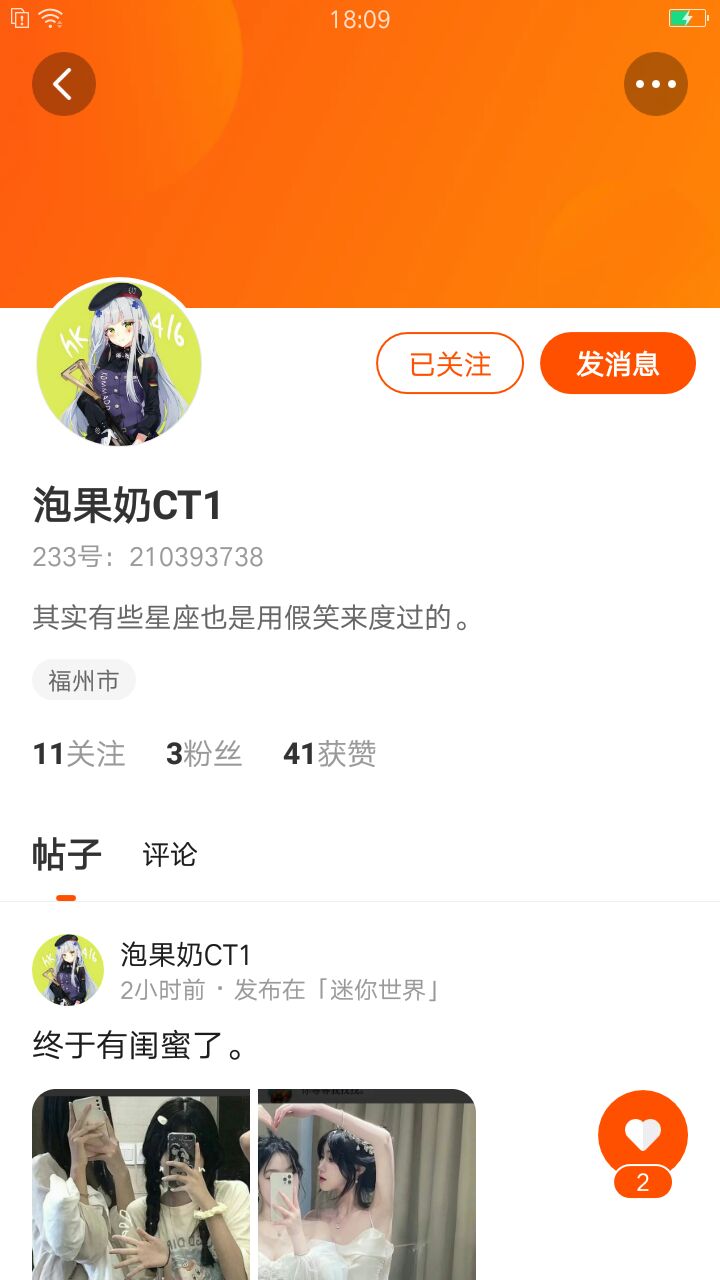720x1280 pixels.
Task: Open the large profile avatar
Action: (x=119, y=363)
